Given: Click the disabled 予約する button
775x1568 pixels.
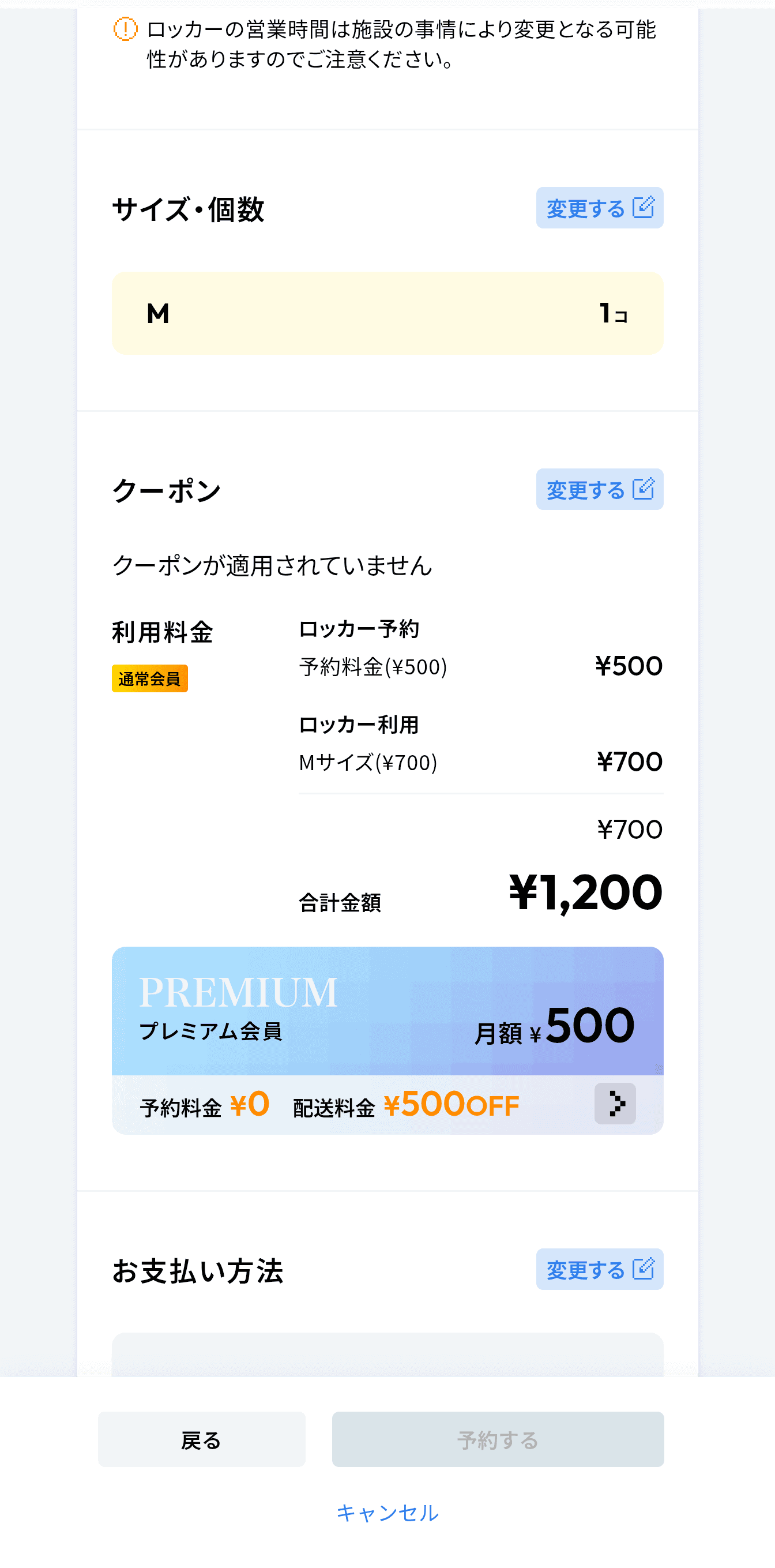Looking at the screenshot, I should click(x=498, y=1440).
